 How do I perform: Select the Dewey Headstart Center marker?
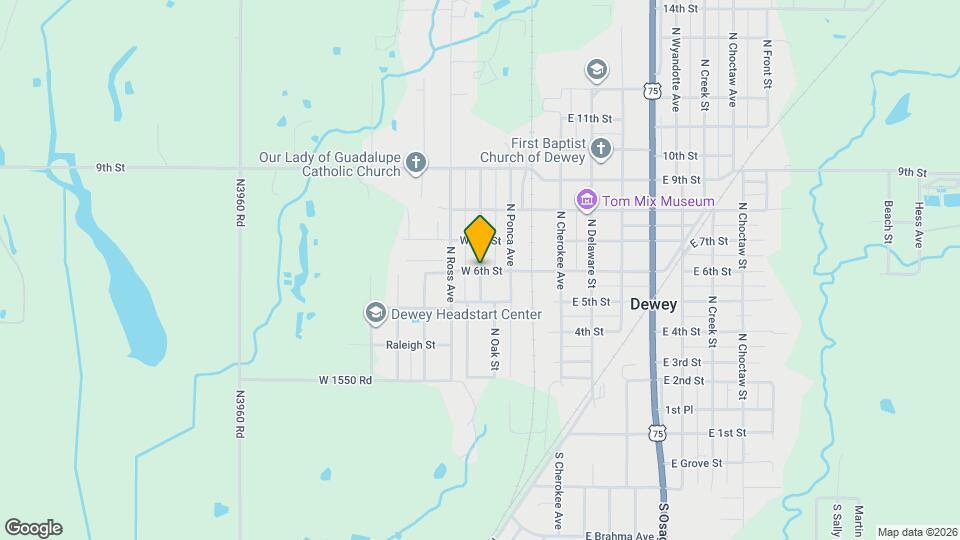[376, 314]
